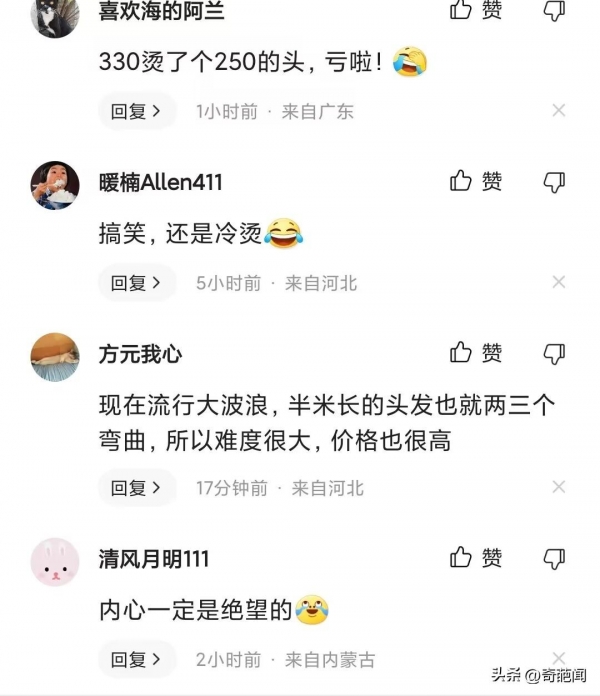Dismiss 暖楠Allen411's comment with the X

click(559, 284)
